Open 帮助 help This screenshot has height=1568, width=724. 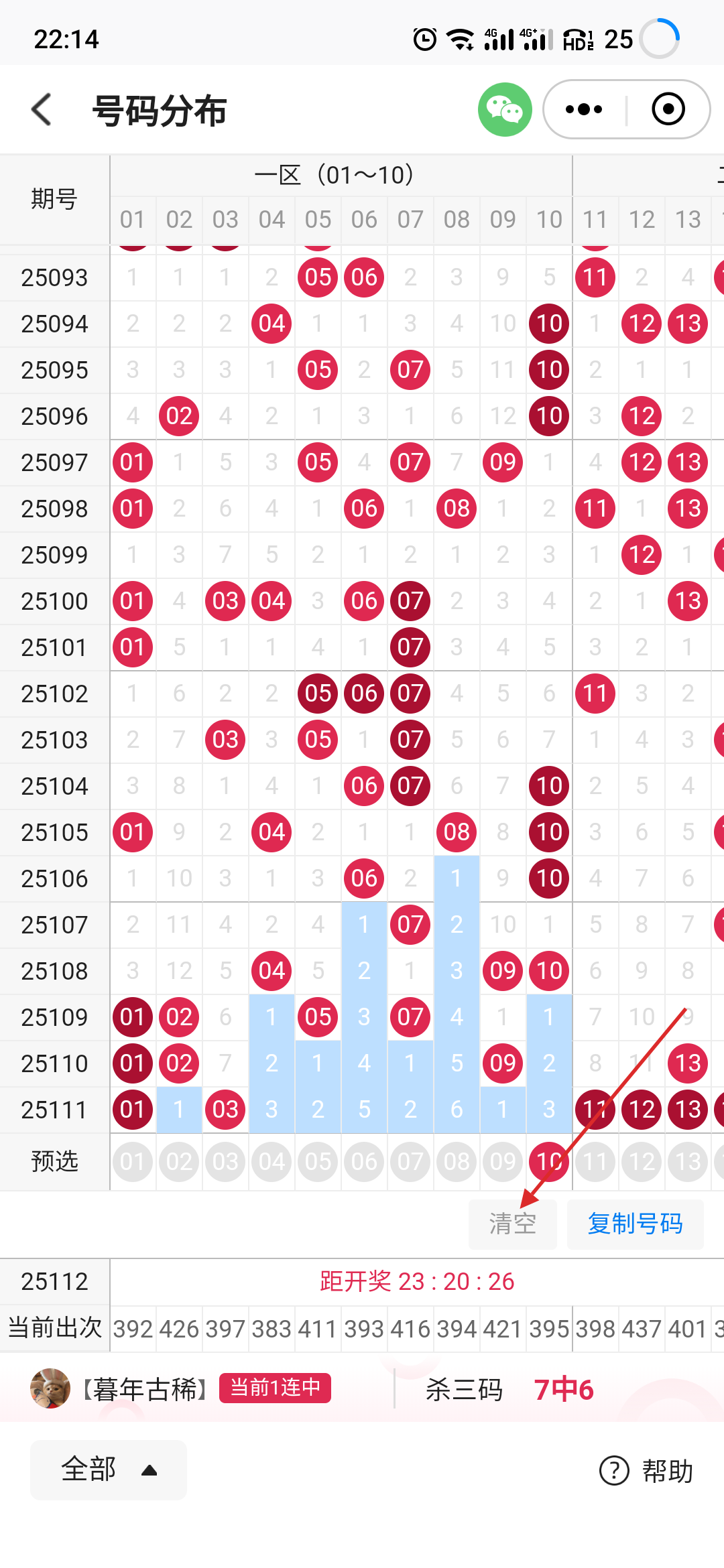[x=646, y=1471]
